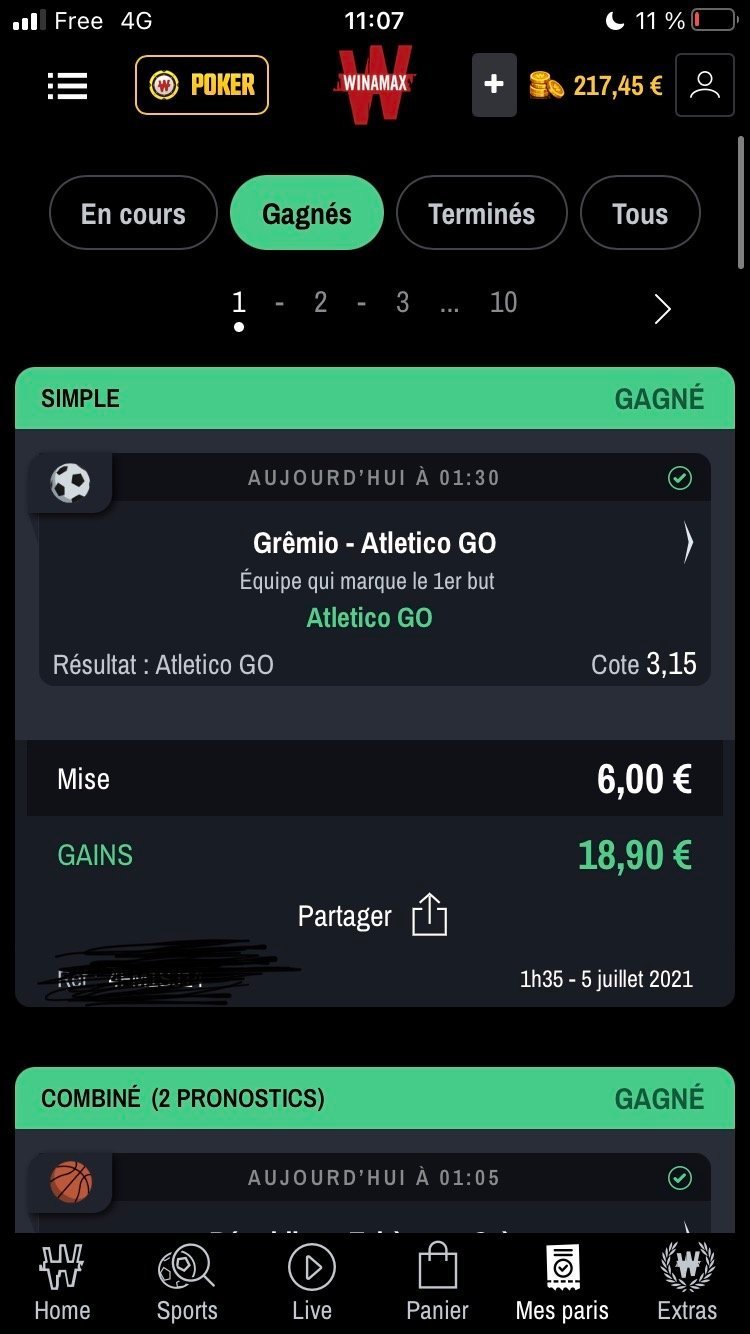Go to page 2 of results
Screen dimensions: 750x1334
(x=320, y=302)
